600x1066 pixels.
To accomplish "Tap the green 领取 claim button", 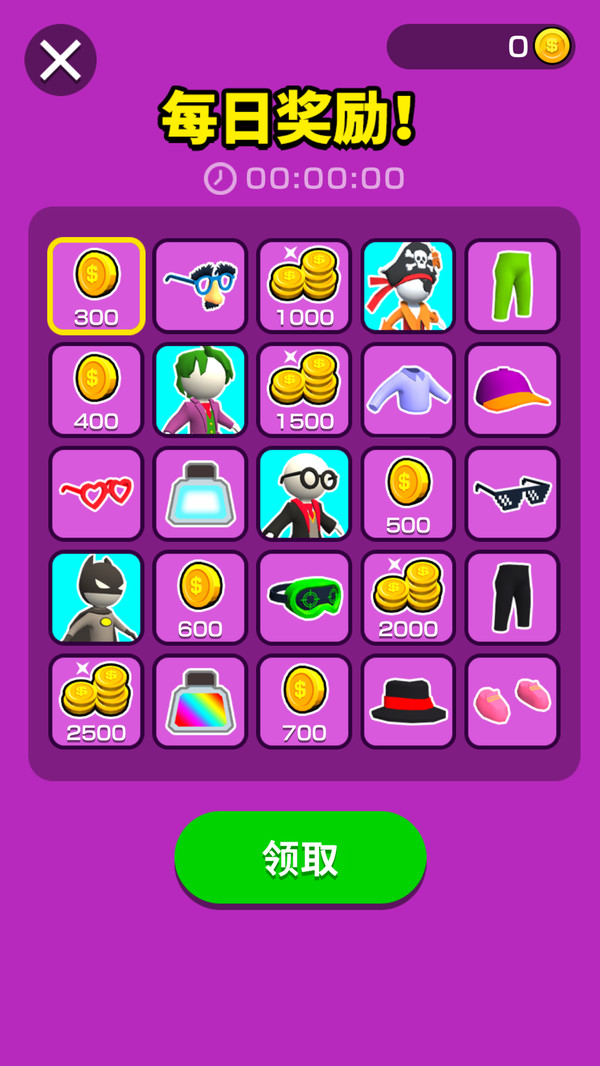I will tap(300, 858).
